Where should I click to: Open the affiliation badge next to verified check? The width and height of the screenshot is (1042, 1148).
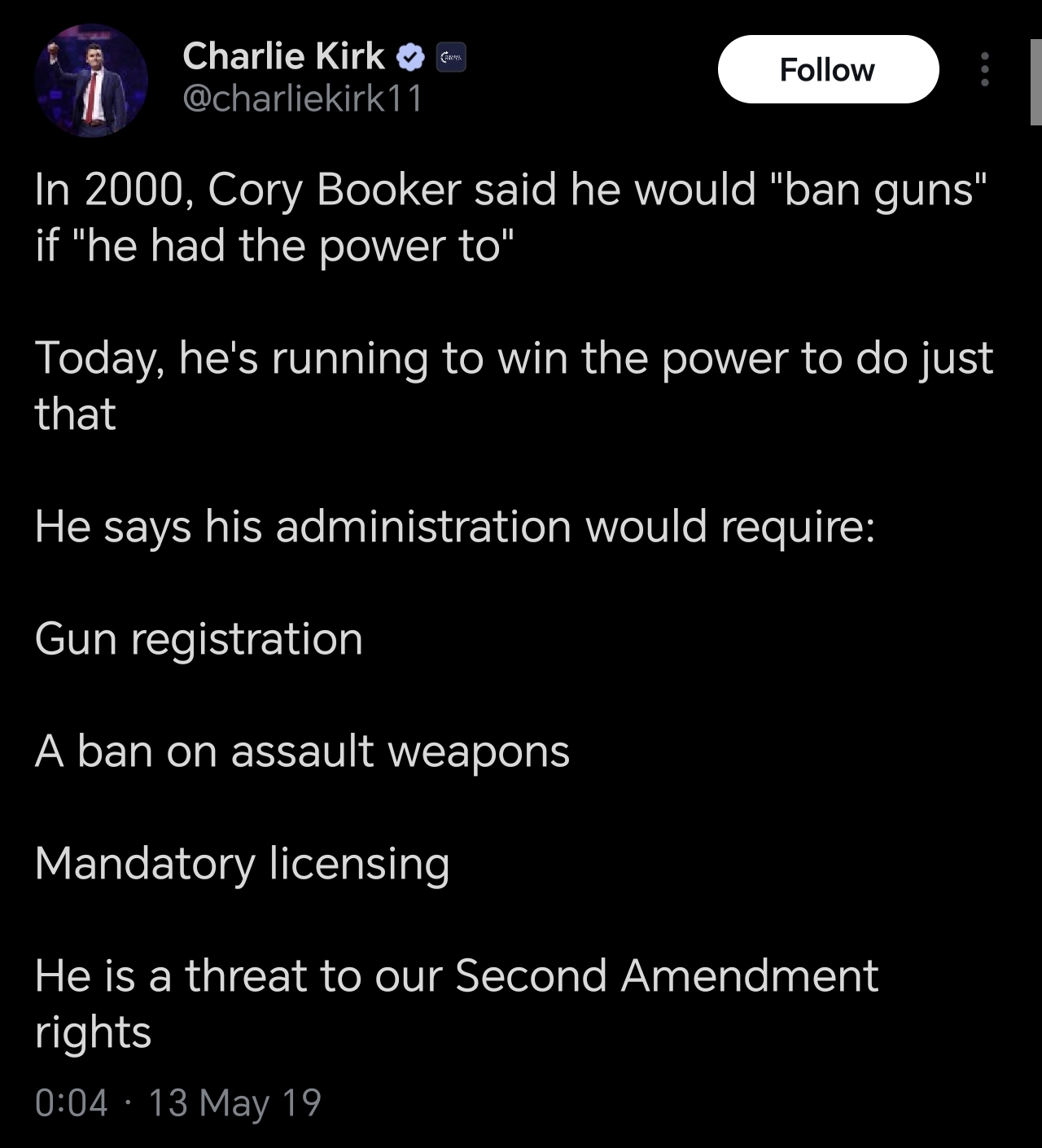pyautogui.click(x=452, y=58)
